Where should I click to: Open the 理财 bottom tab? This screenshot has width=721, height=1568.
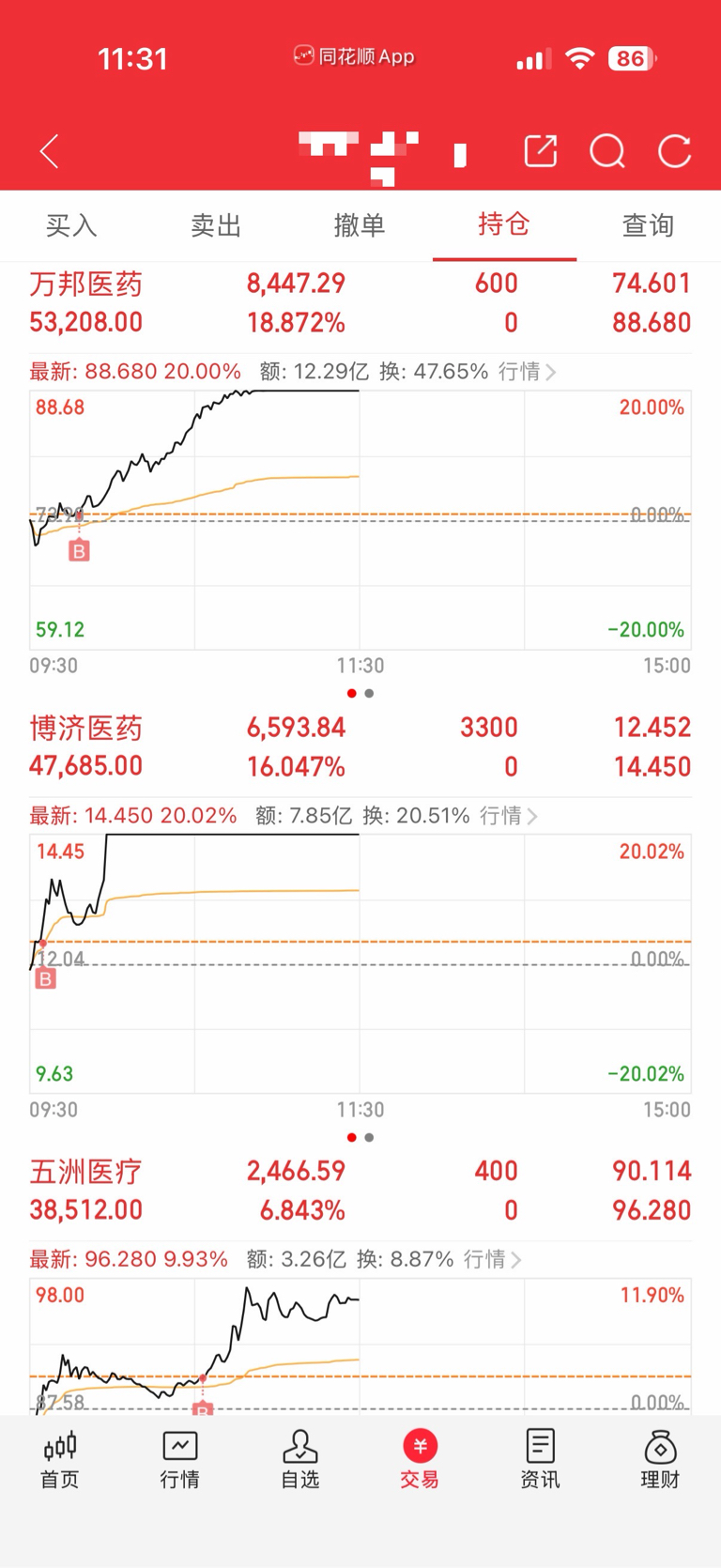click(660, 1460)
